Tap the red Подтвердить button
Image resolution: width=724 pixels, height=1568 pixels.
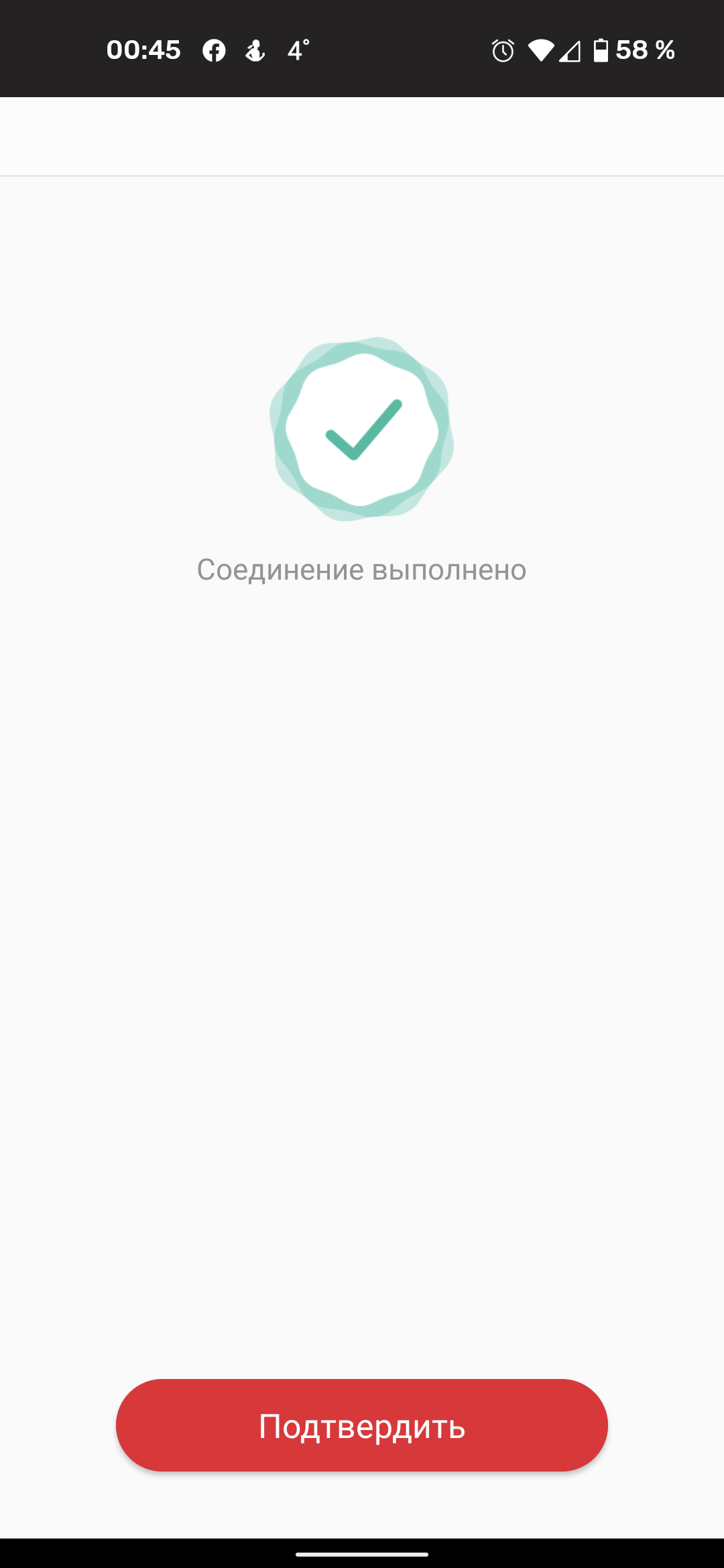coord(362,1425)
